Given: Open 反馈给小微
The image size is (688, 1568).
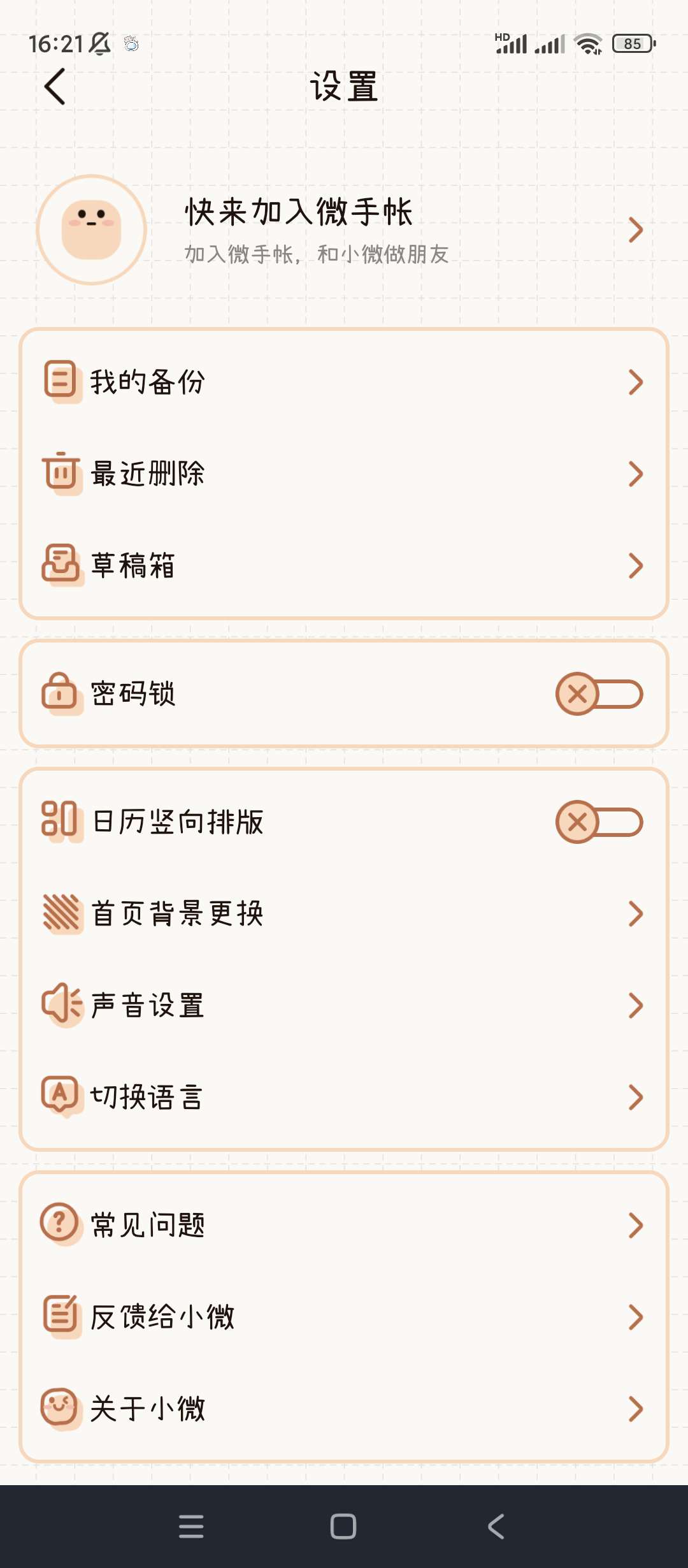Looking at the screenshot, I should click(x=344, y=1316).
